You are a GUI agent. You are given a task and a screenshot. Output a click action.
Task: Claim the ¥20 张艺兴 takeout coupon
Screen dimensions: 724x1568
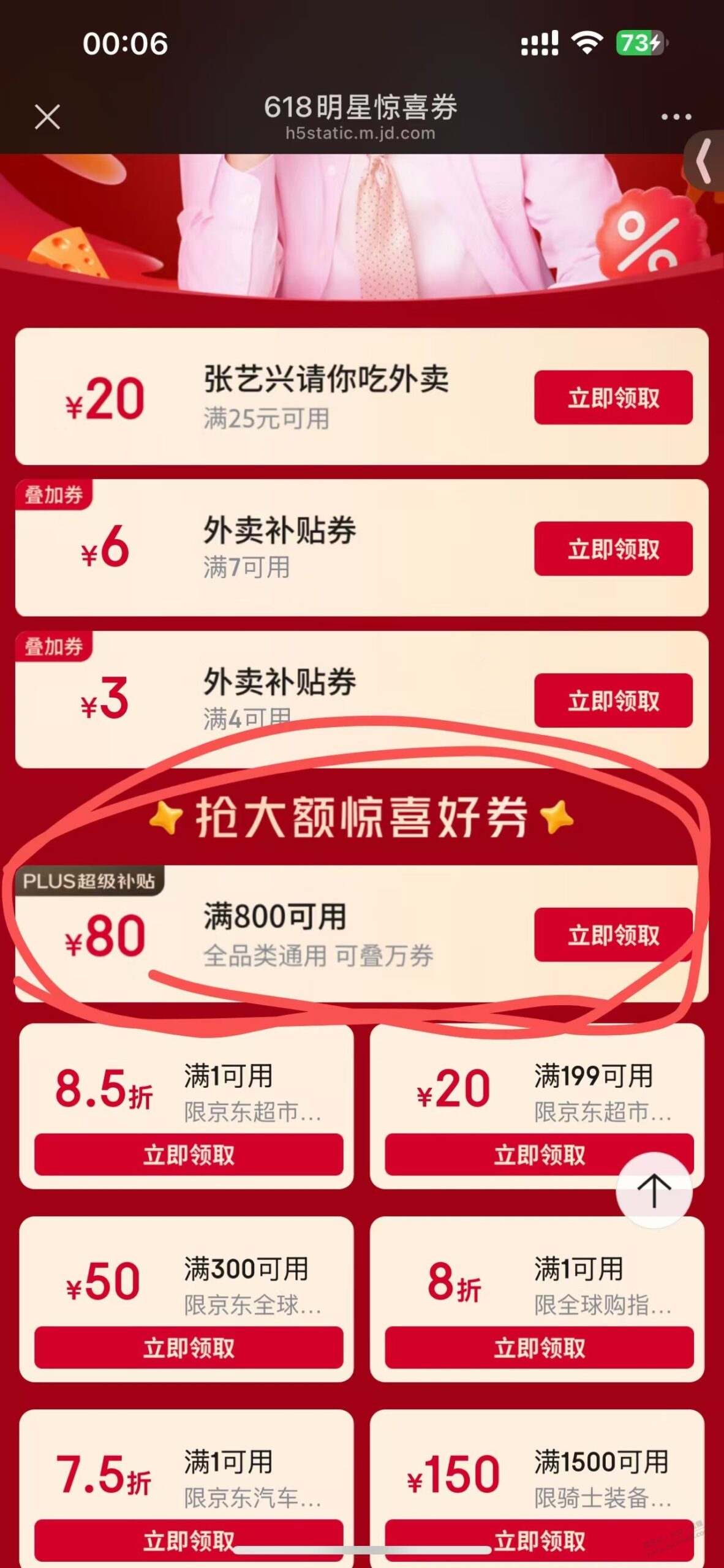pos(613,398)
